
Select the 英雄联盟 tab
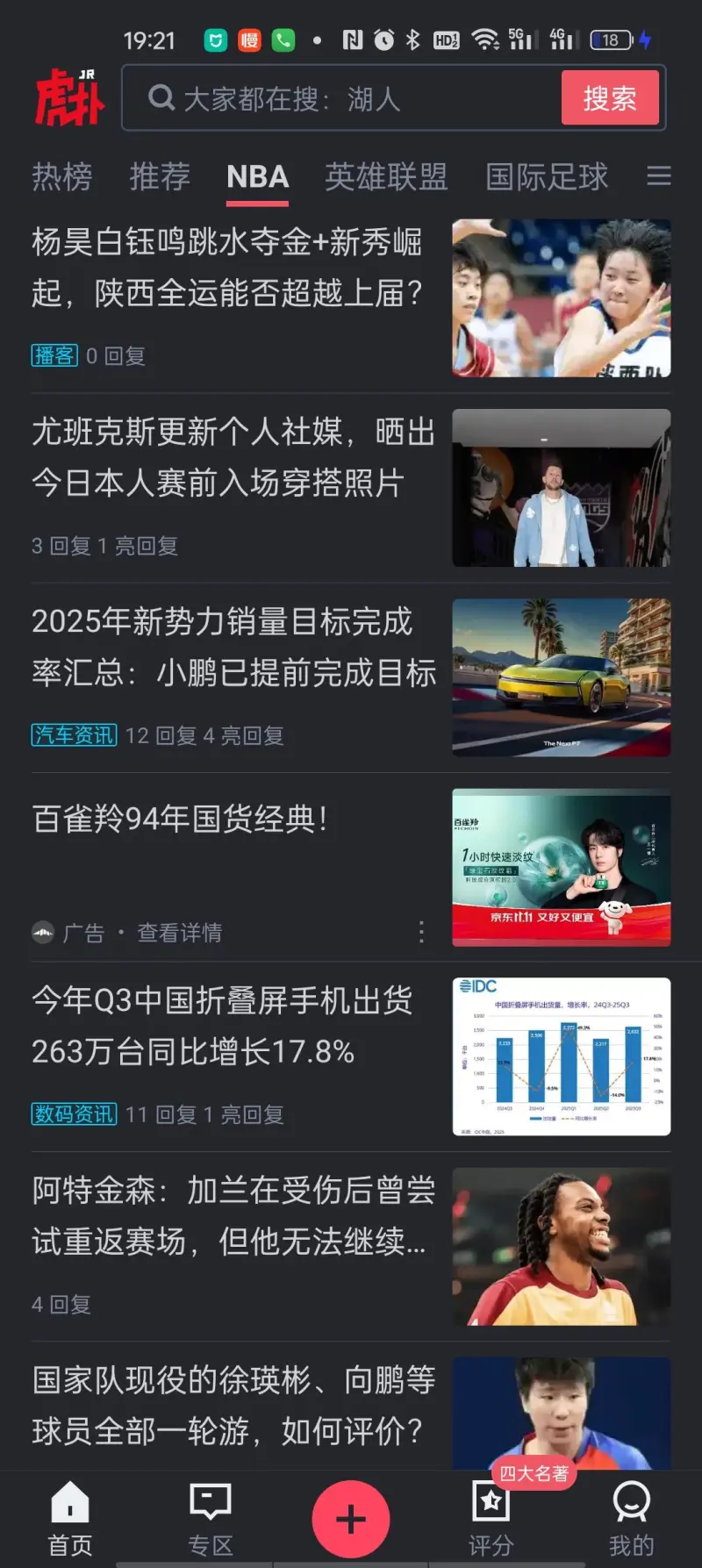click(386, 177)
